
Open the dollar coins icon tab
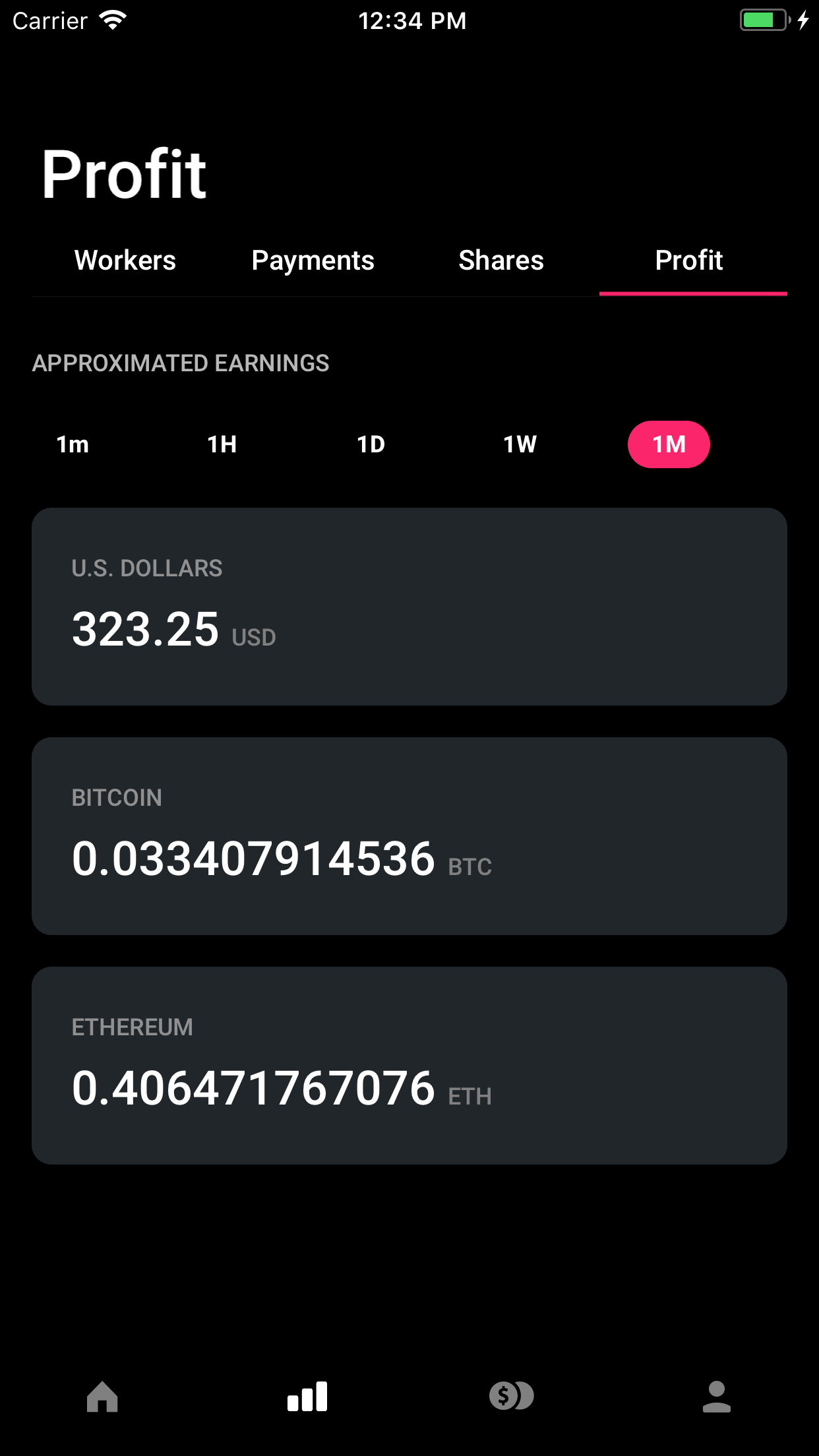coord(512,1396)
